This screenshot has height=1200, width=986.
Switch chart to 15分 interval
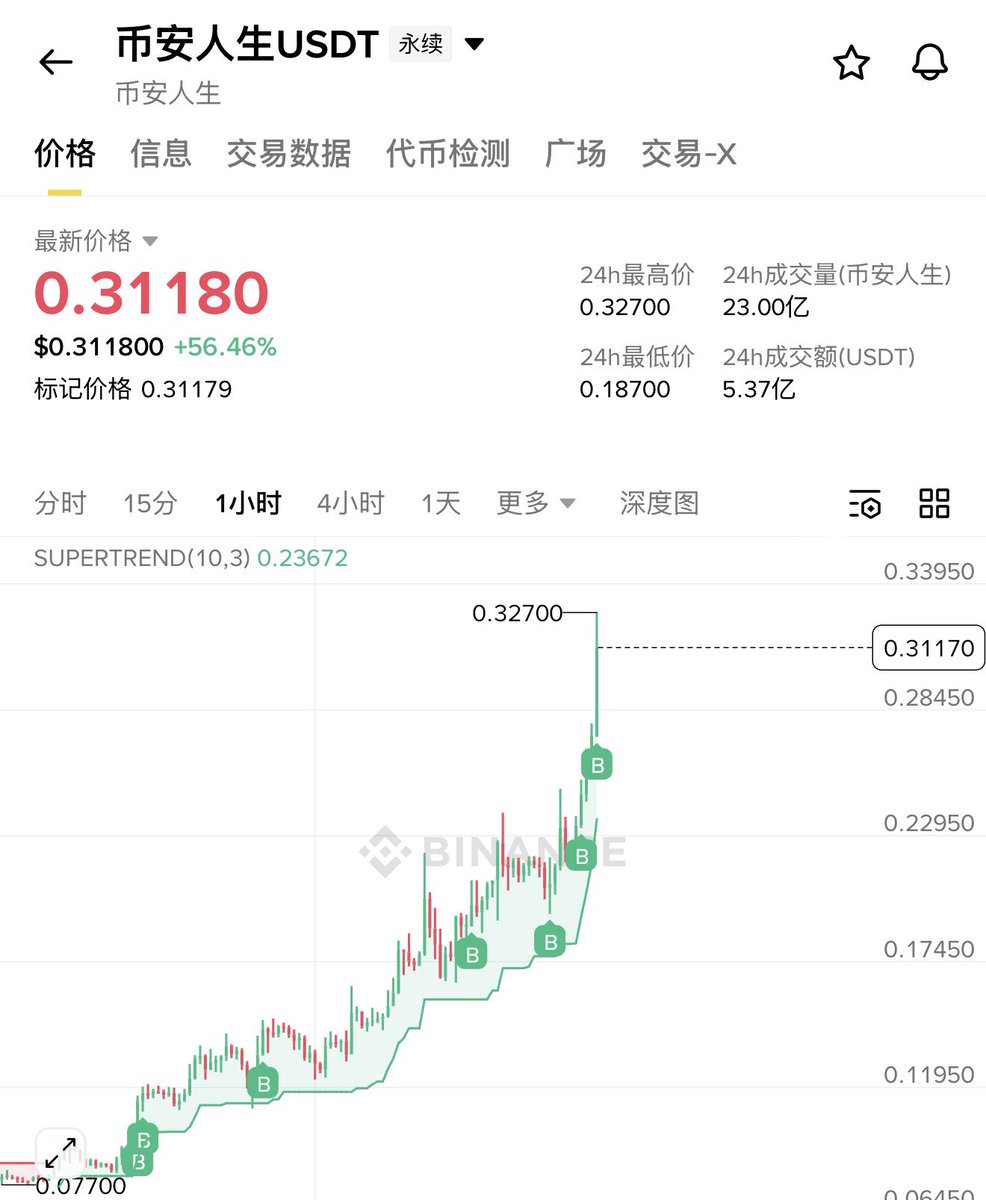click(150, 503)
